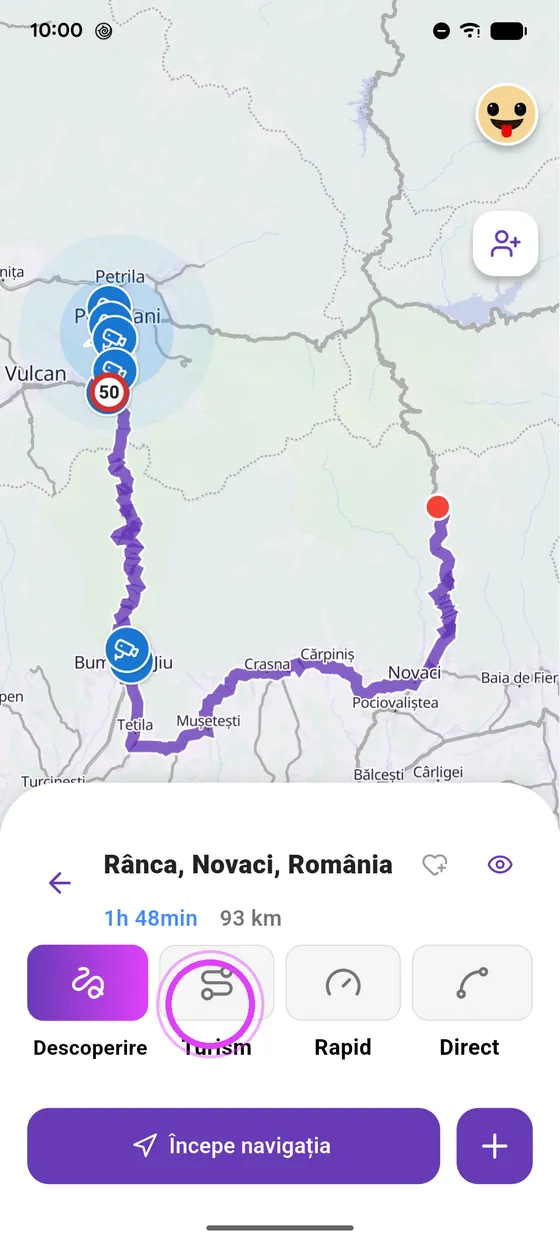The height and width of the screenshot is (1244, 560).
Task: Toggle the eye visibility icon
Action: pos(500,865)
